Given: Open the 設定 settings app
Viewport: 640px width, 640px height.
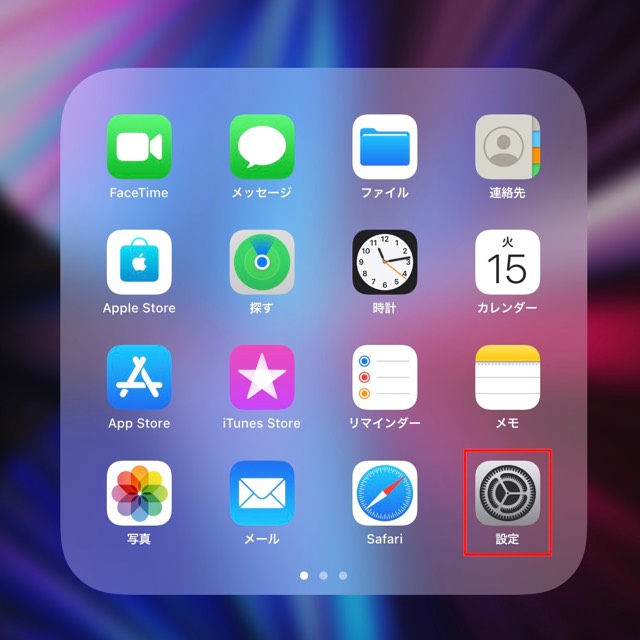Looking at the screenshot, I should coord(507,493).
